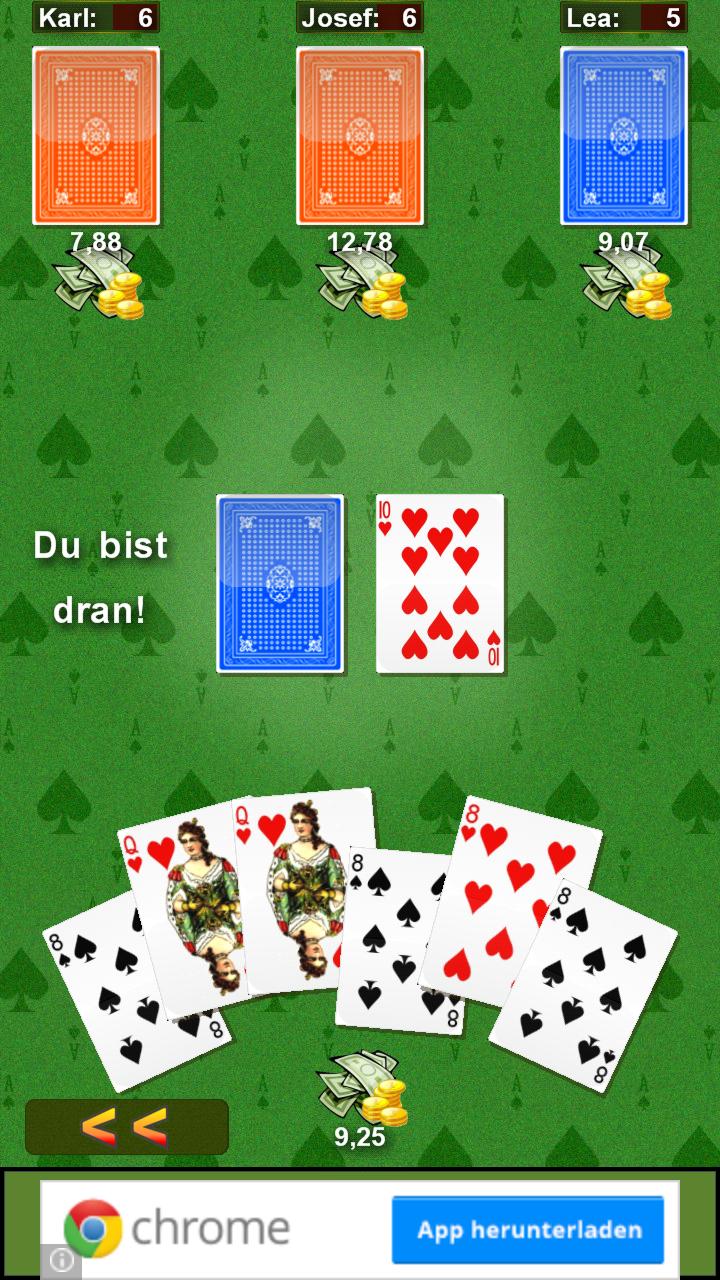Tap the ten of hearts on the table

(x=440, y=582)
